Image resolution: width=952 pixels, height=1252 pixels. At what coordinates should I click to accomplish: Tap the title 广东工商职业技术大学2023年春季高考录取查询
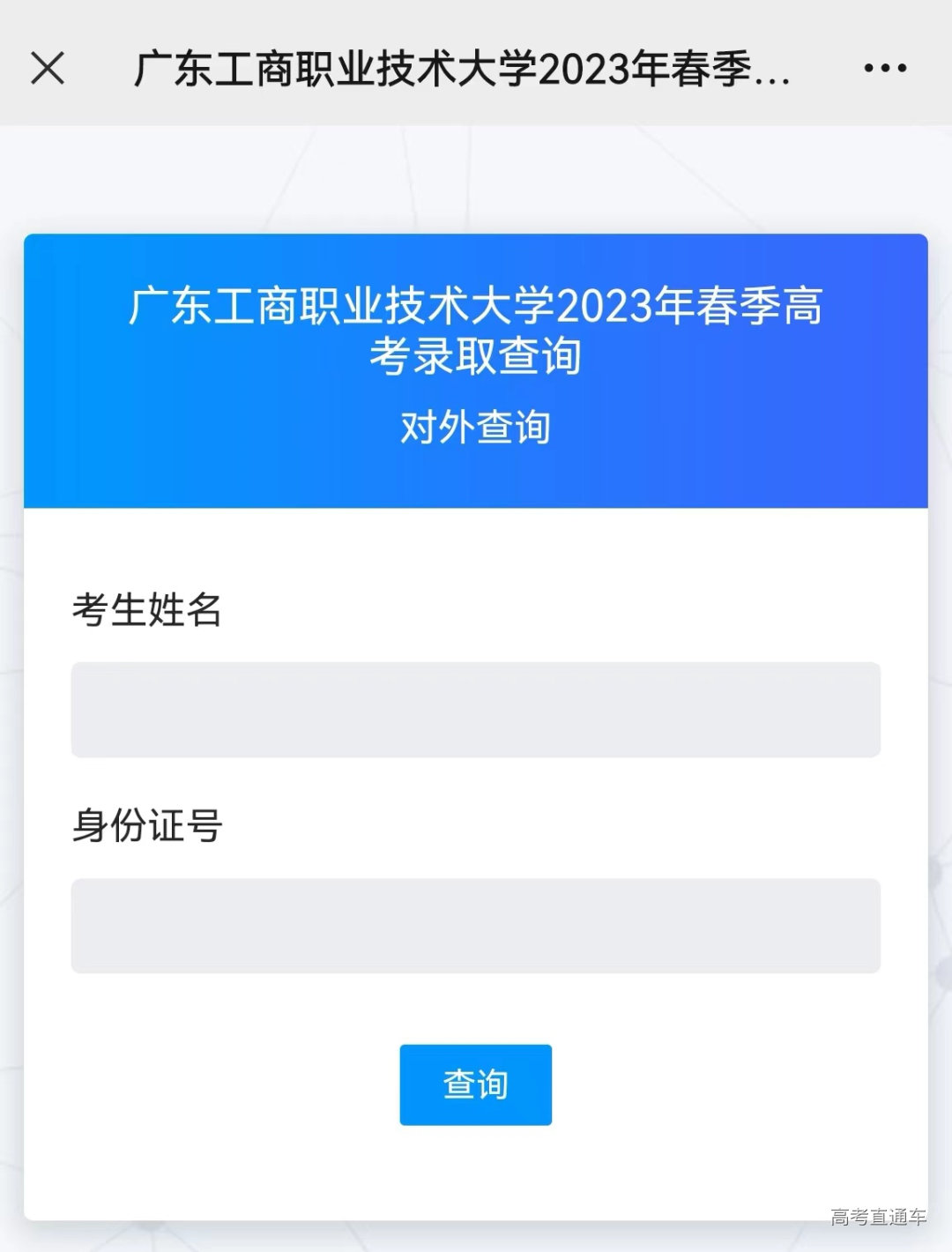pyautogui.click(x=476, y=331)
